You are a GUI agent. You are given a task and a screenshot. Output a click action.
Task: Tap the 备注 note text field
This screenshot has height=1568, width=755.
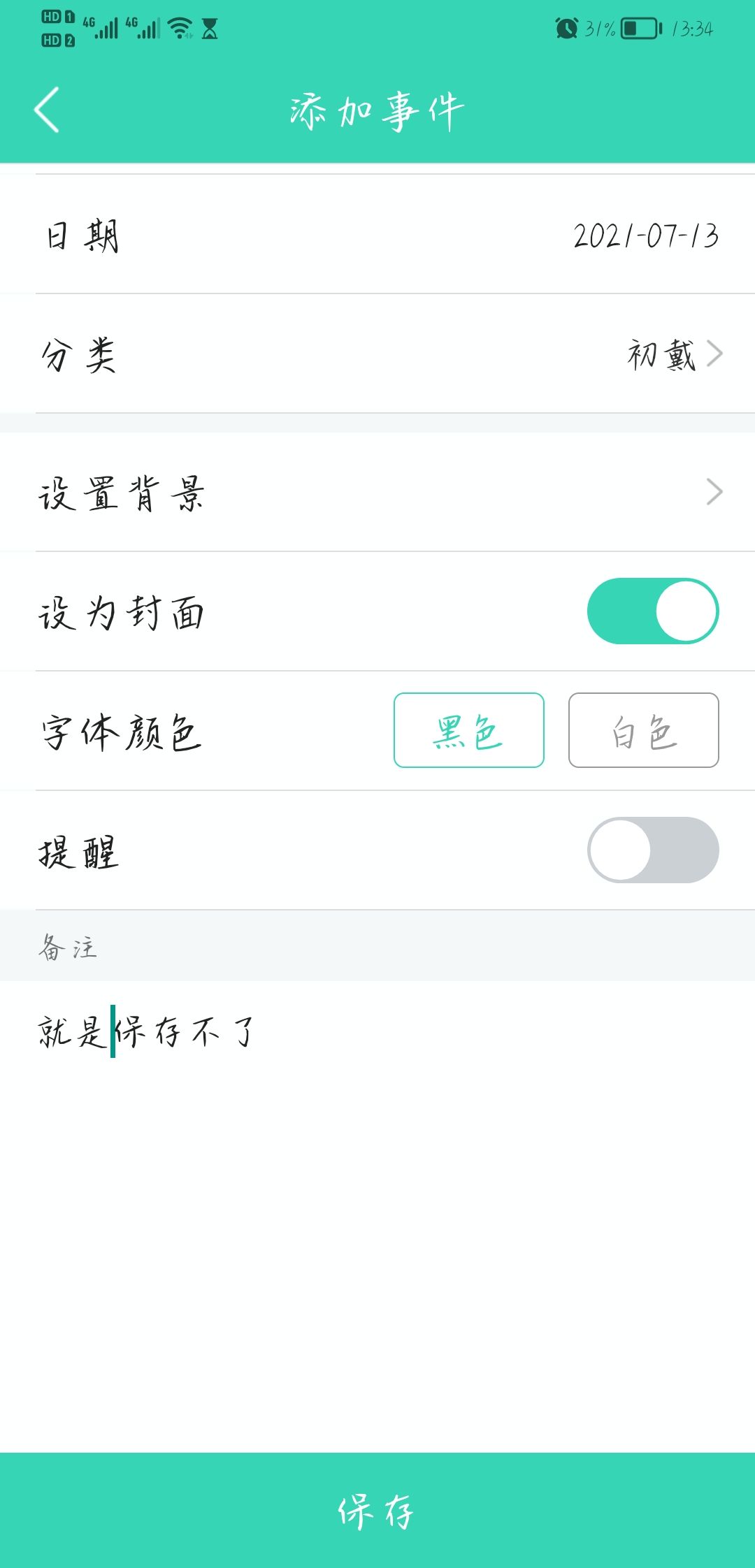(377, 1216)
